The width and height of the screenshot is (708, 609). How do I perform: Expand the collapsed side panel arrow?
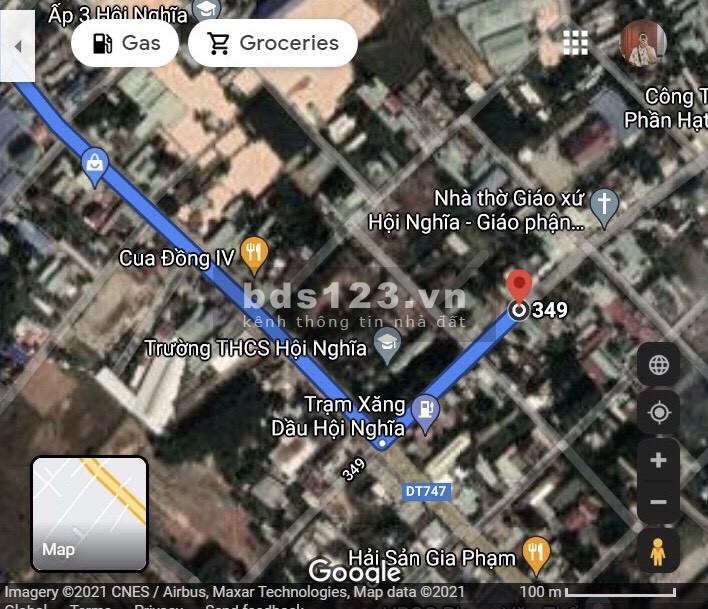point(17,46)
